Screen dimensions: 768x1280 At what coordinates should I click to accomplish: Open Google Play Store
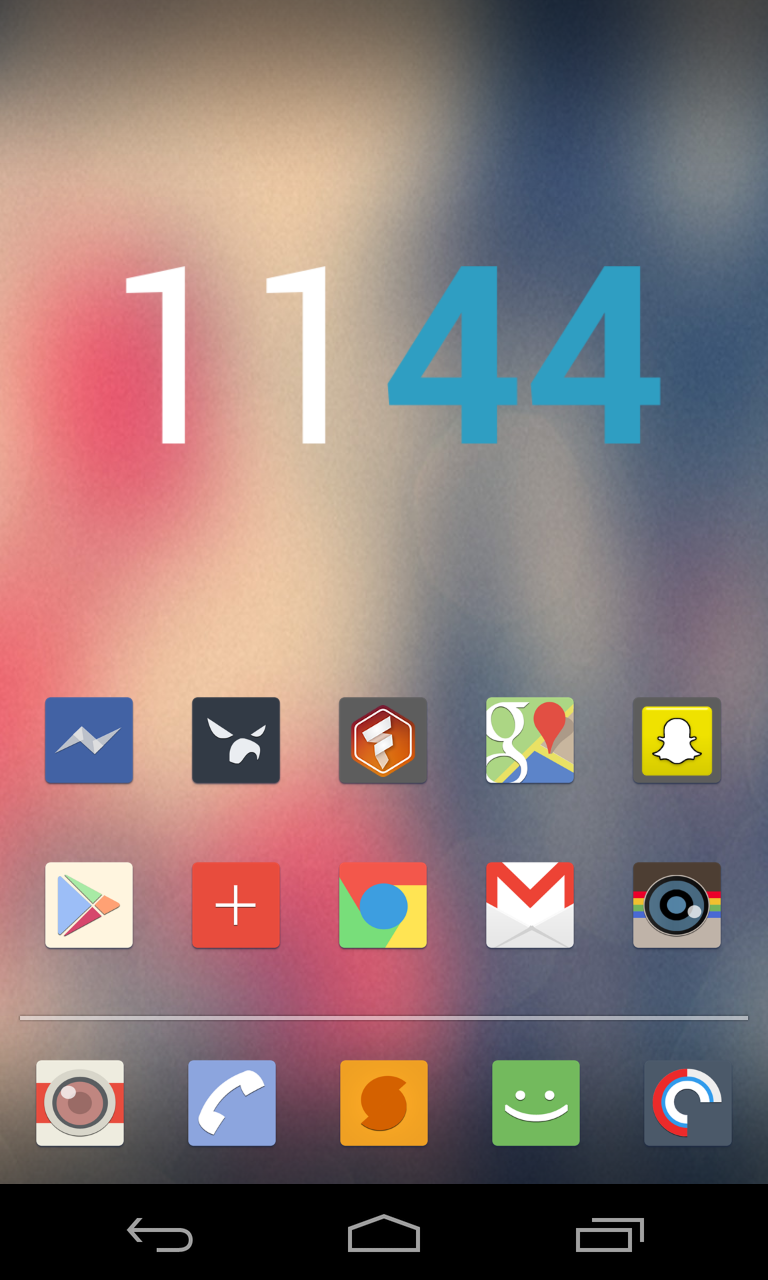89,905
